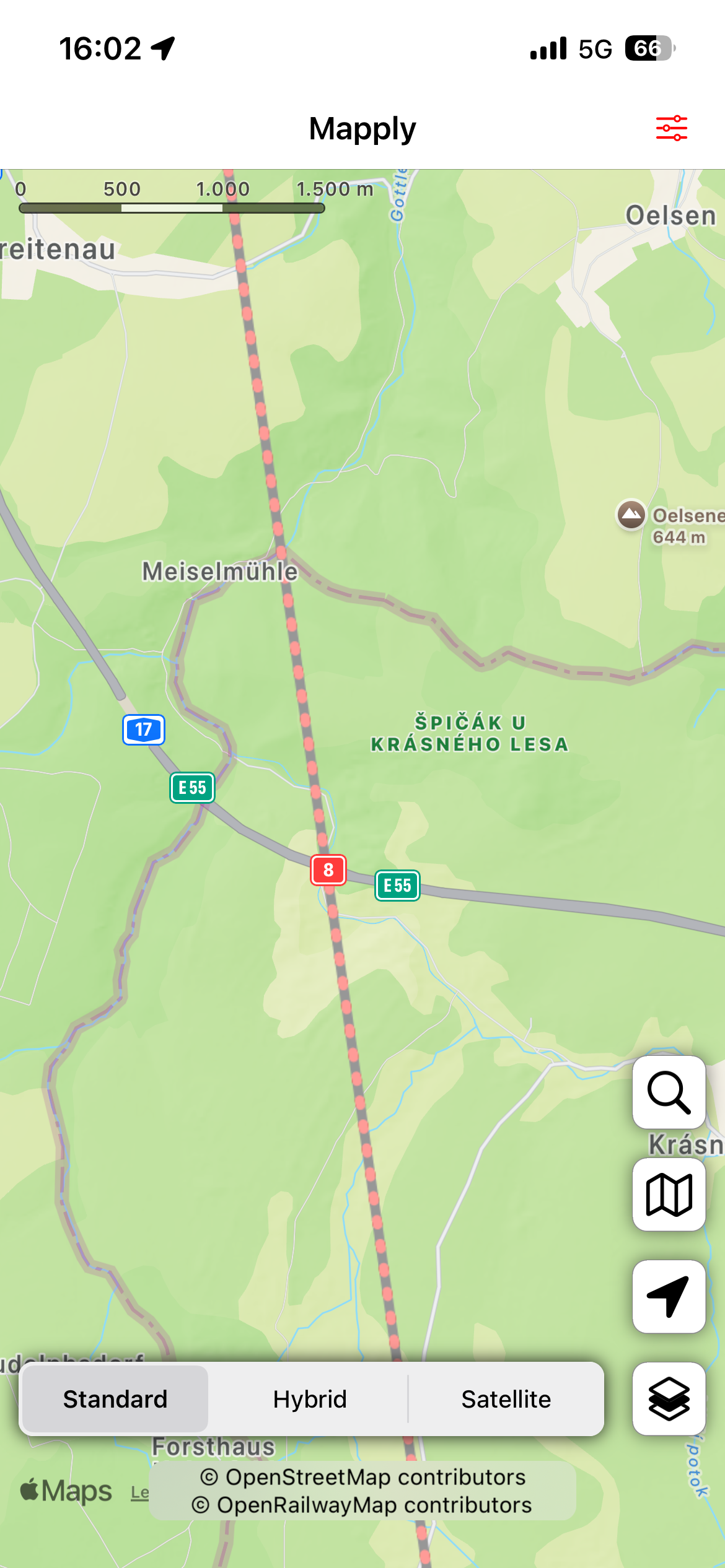Tap the Oelsener peak marker at 644 m

tap(631, 515)
